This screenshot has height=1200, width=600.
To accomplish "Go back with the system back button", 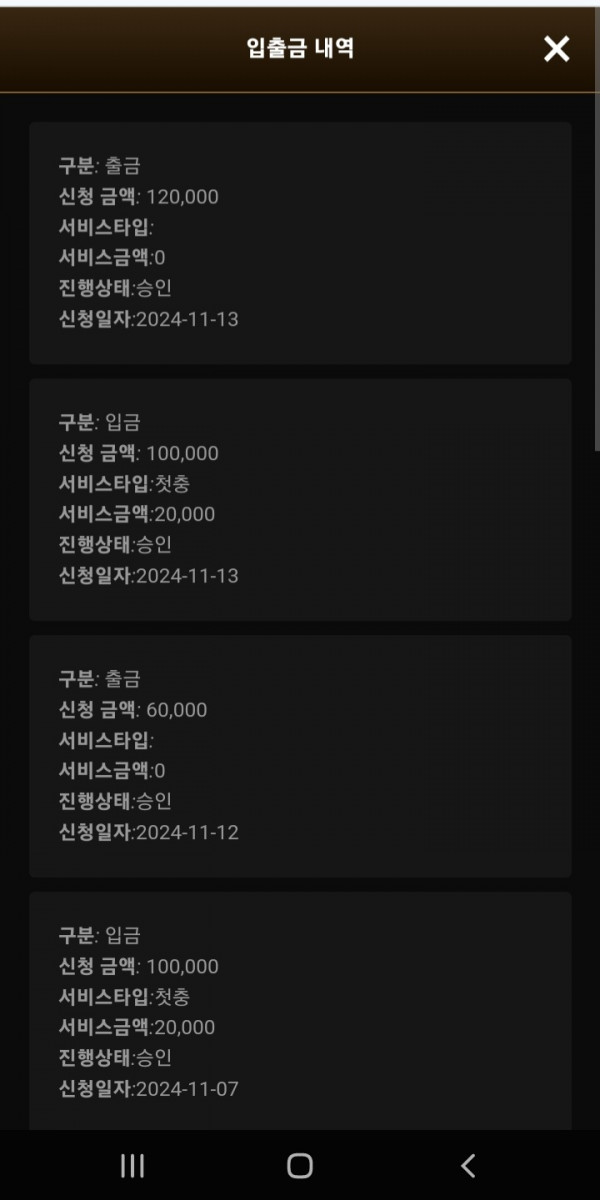I will (468, 1165).
